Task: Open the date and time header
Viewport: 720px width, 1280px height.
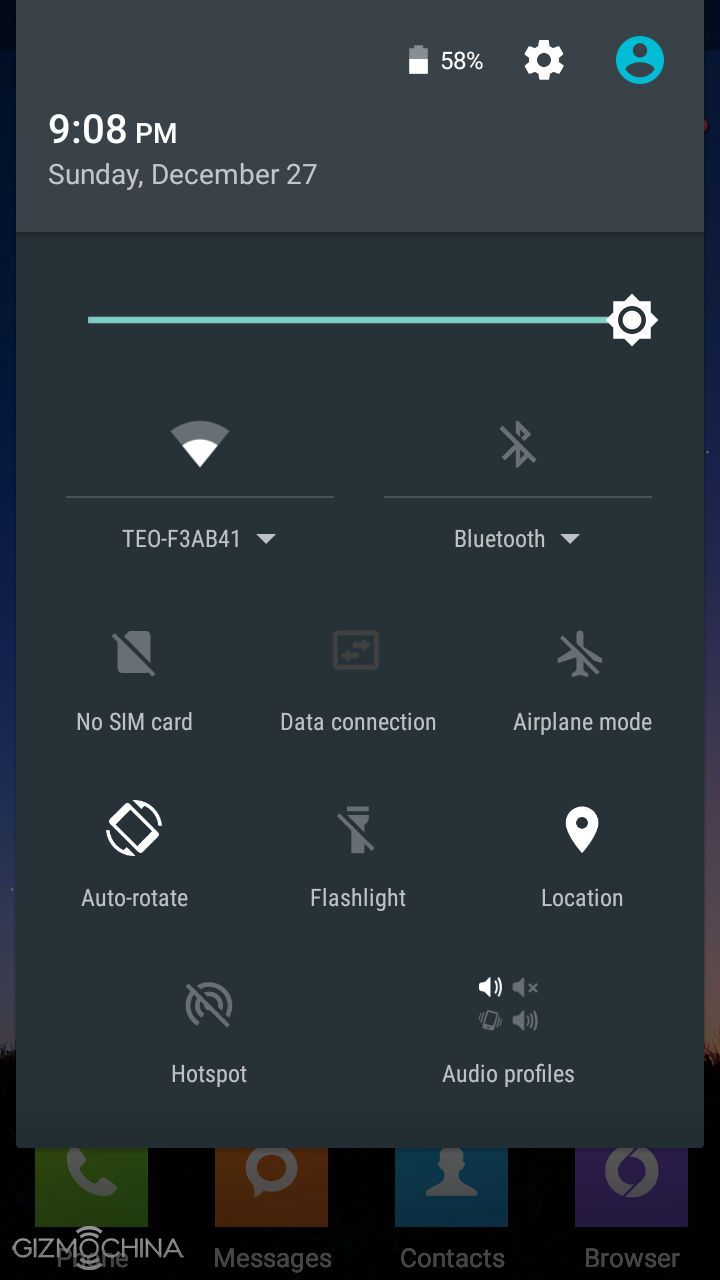Action: pyautogui.click(x=182, y=150)
